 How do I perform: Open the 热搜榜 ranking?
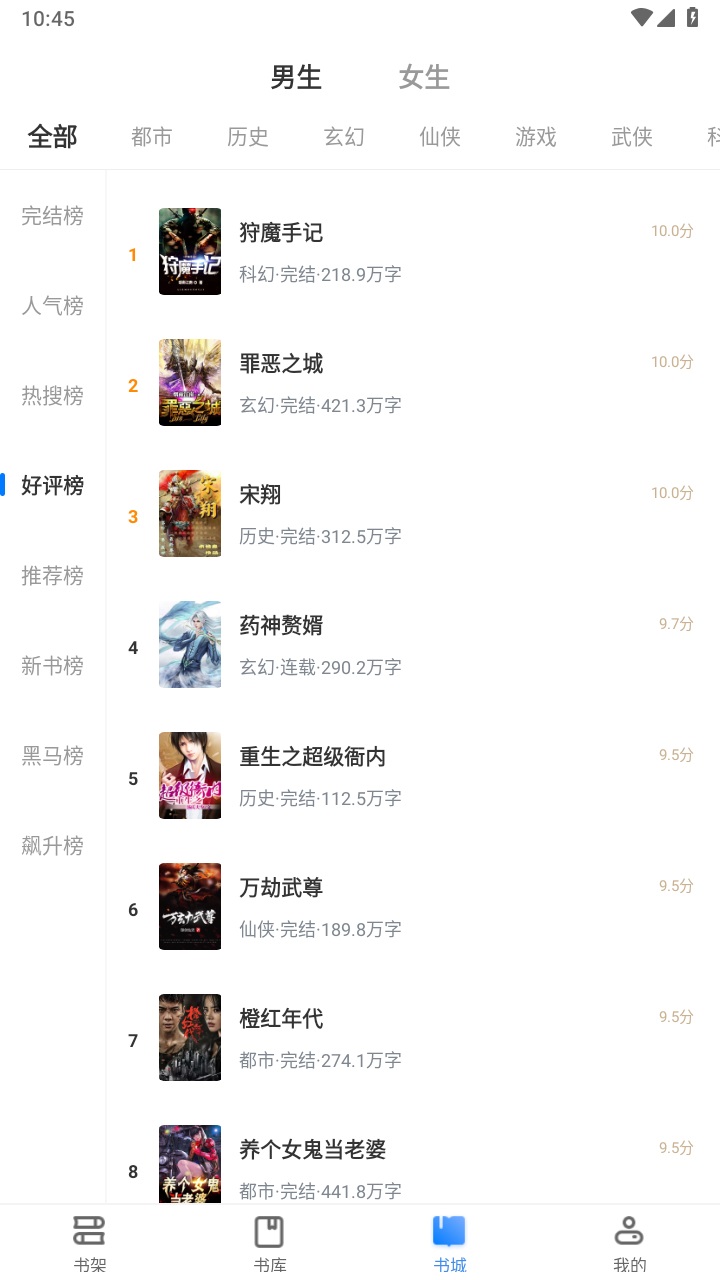[52, 396]
